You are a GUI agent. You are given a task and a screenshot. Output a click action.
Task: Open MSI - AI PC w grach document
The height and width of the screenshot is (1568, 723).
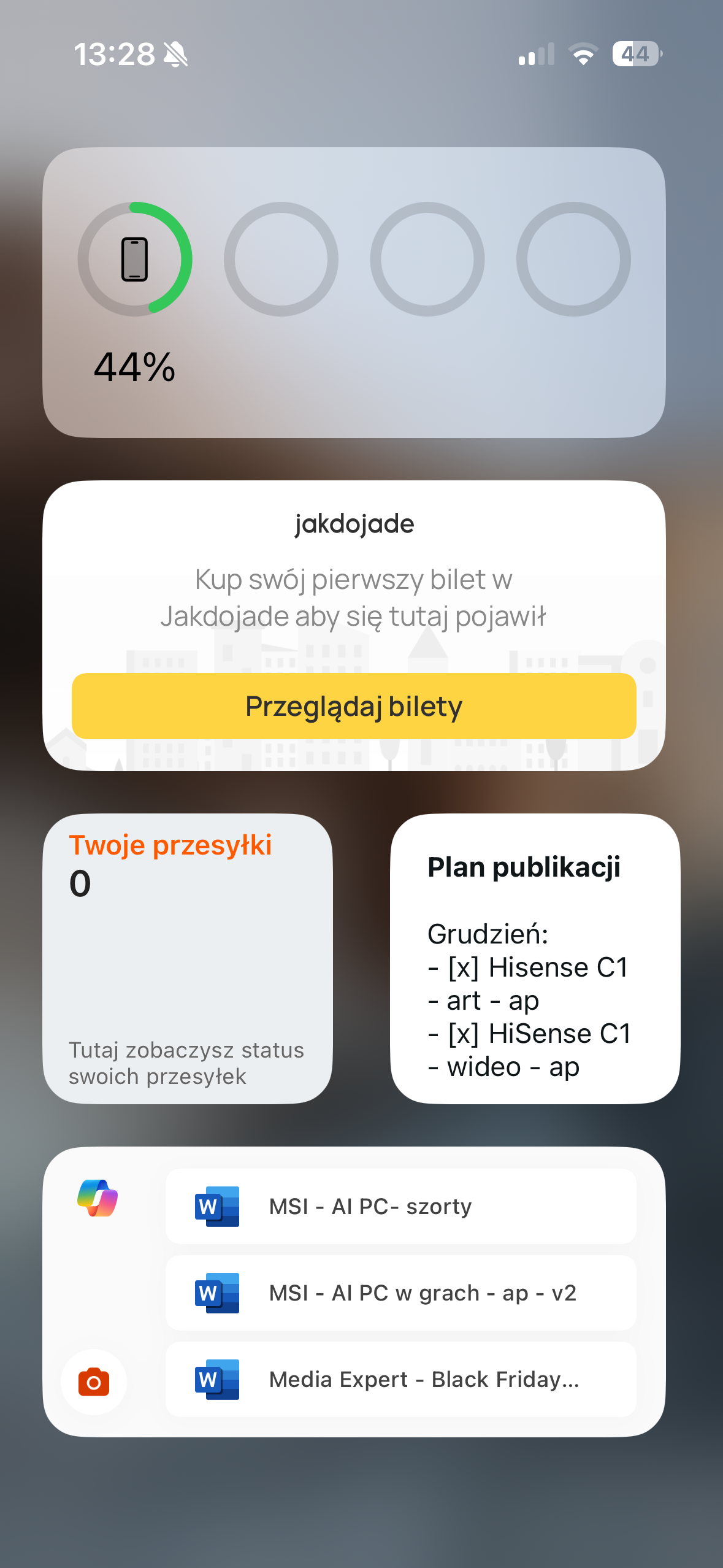pos(400,1293)
